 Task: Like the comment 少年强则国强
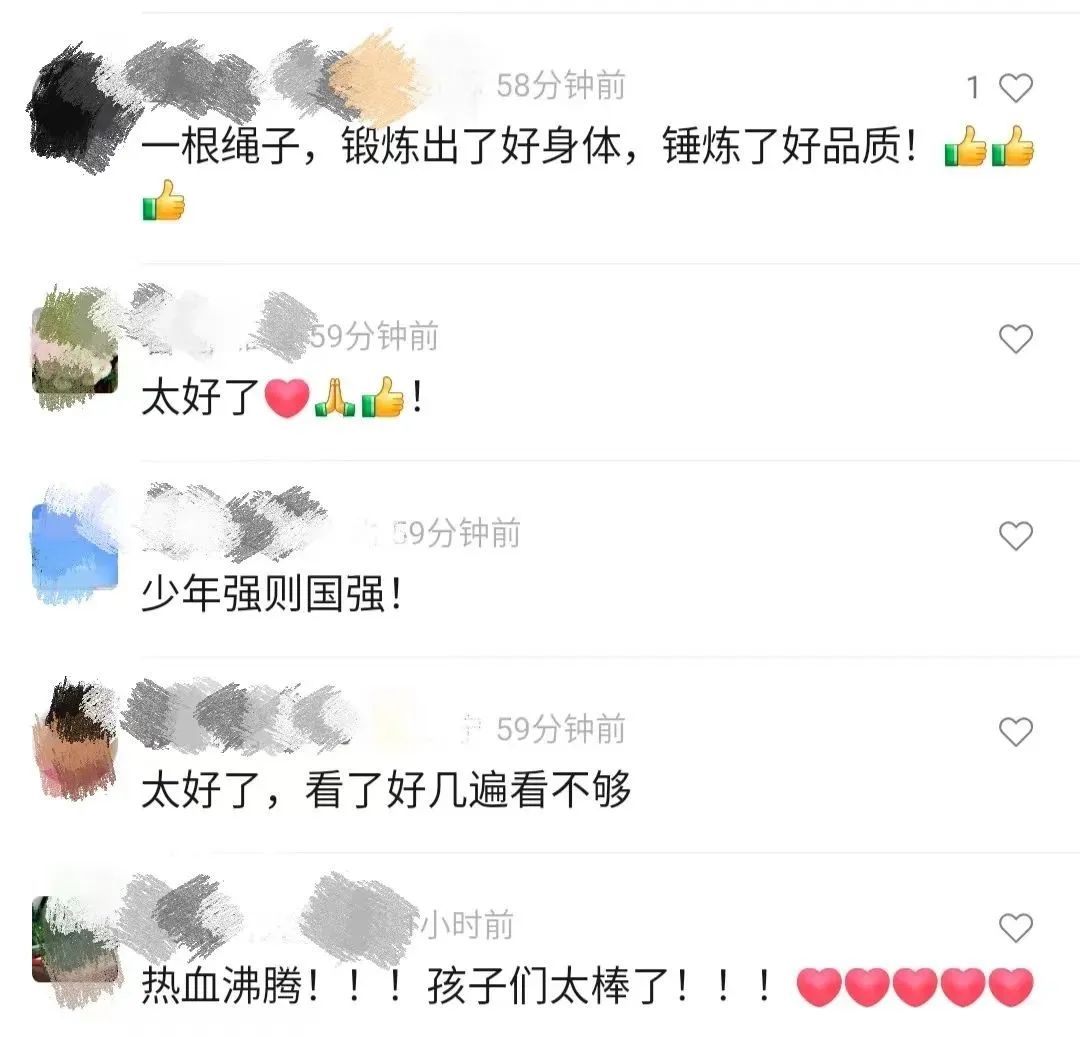1015,537
